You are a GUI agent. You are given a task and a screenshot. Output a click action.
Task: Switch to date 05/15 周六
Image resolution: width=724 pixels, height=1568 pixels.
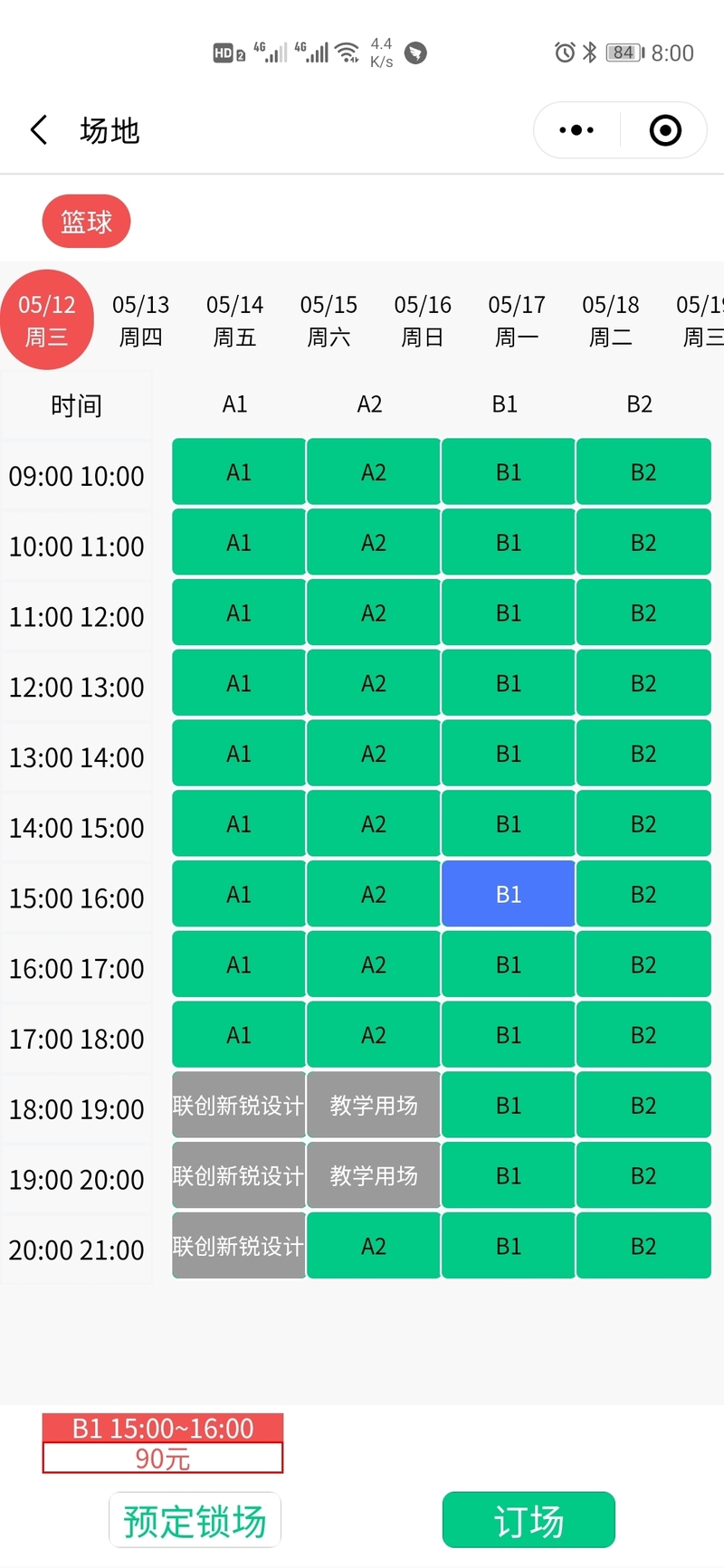click(329, 320)
